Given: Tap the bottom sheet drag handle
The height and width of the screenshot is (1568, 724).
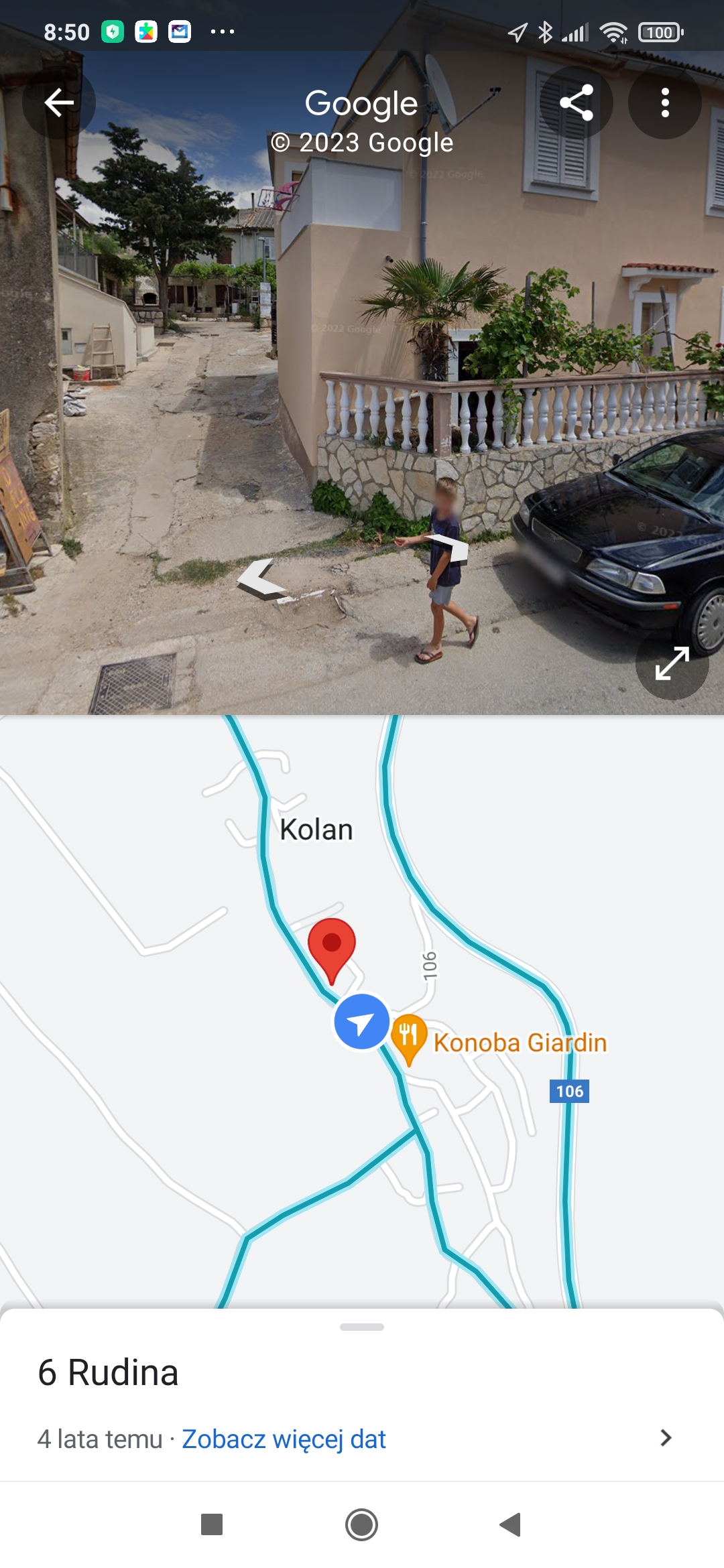Looking at the screenshot, I should point(362,1327).
